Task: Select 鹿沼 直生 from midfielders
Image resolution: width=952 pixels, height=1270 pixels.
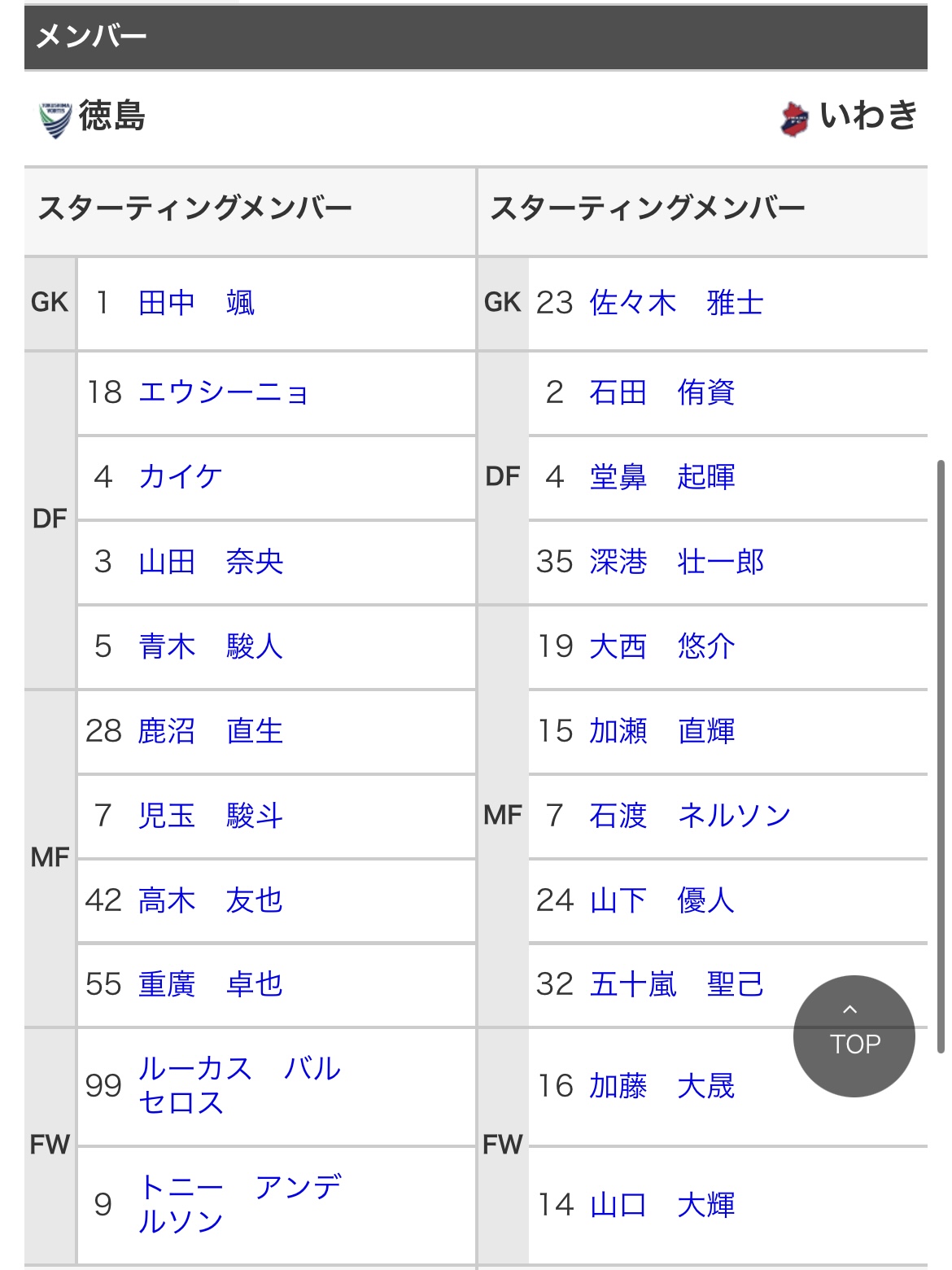Action: click(211, 731)
